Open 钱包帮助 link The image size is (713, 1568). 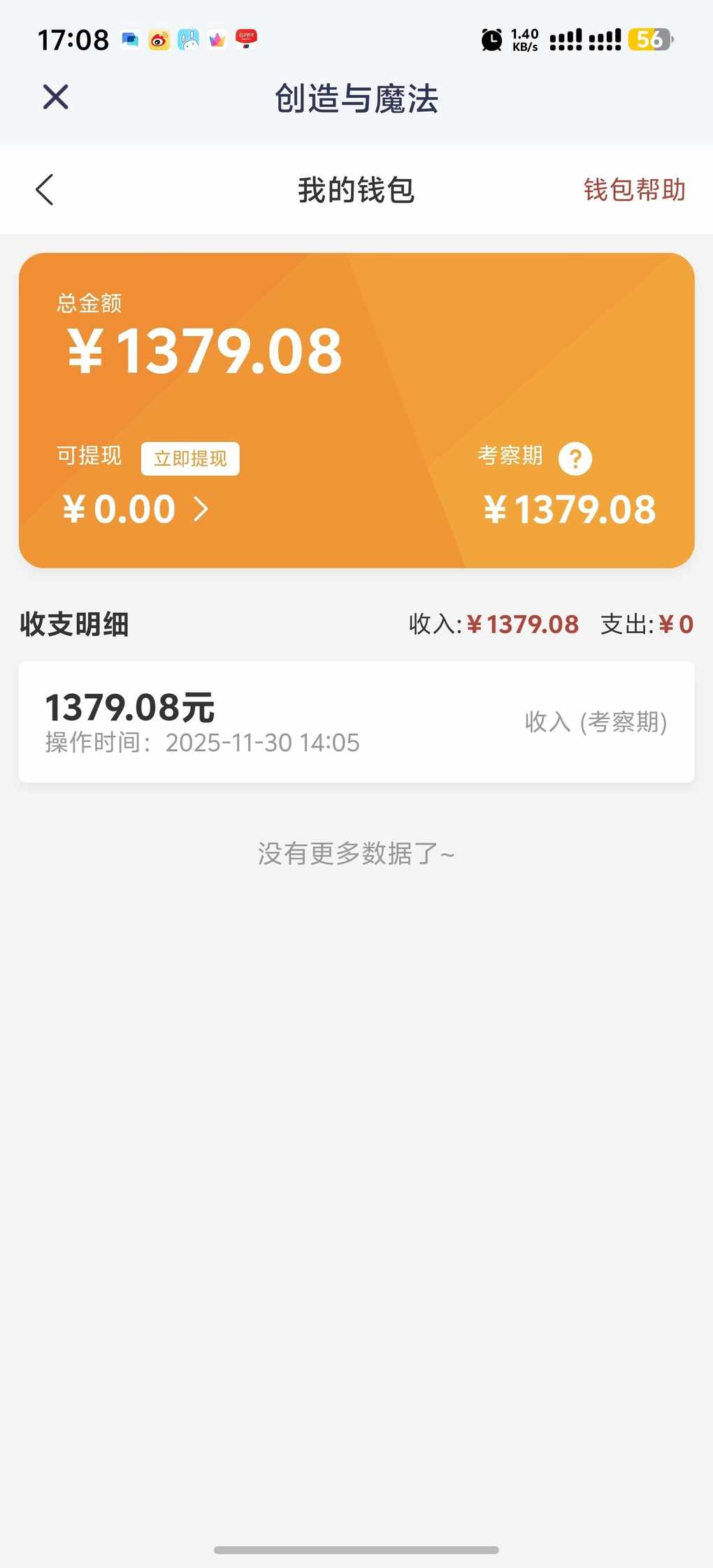tap(634, 189)
